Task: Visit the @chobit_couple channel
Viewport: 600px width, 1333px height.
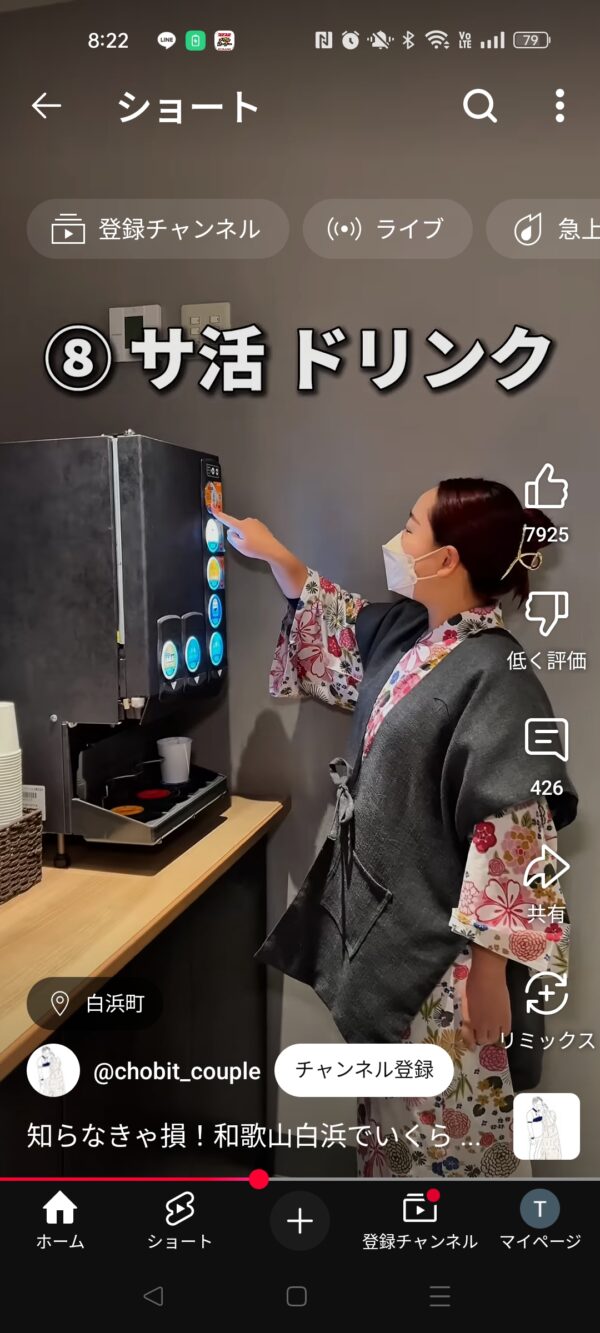Action: click(176, 1071)
